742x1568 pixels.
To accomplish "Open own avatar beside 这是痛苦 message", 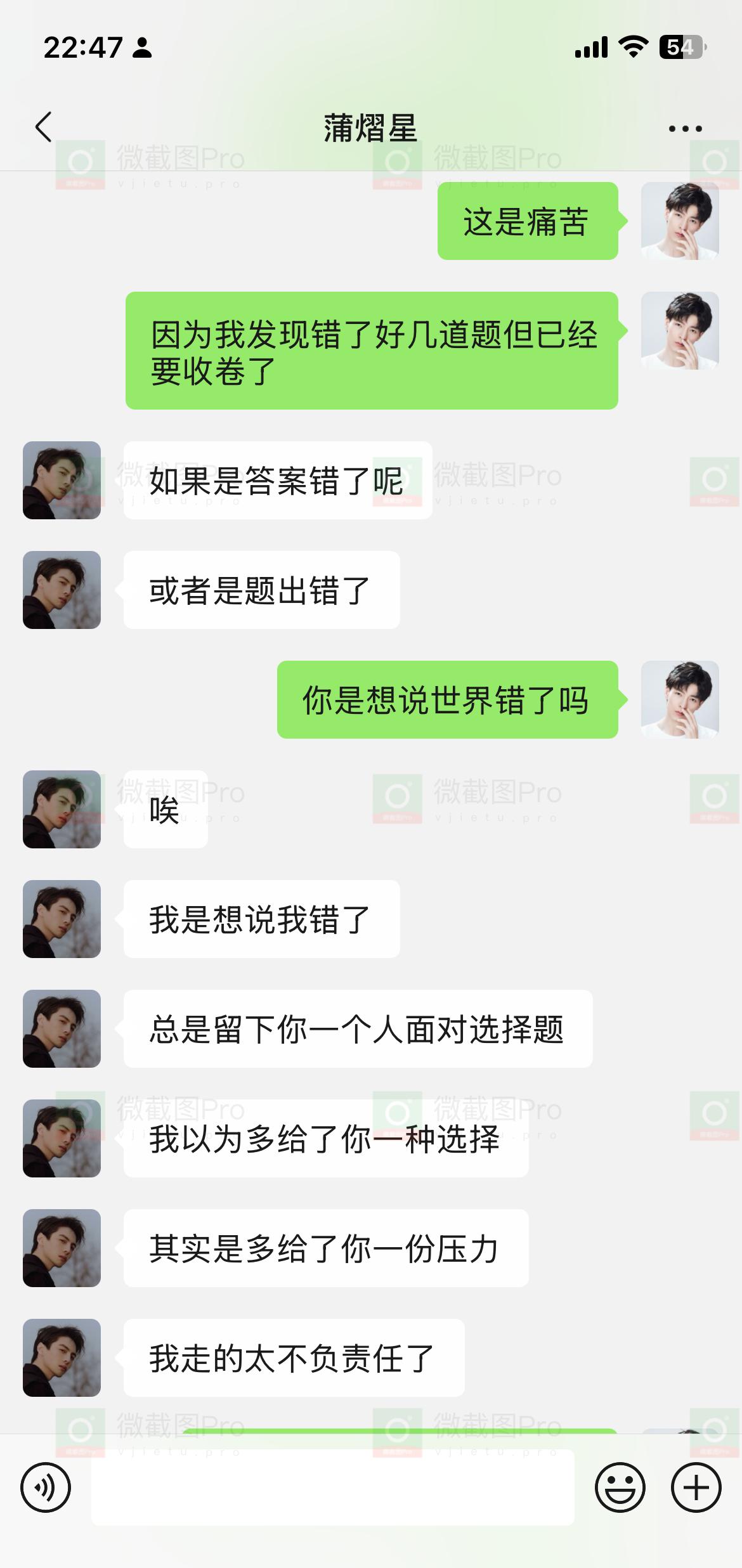I will coord(679,221).
